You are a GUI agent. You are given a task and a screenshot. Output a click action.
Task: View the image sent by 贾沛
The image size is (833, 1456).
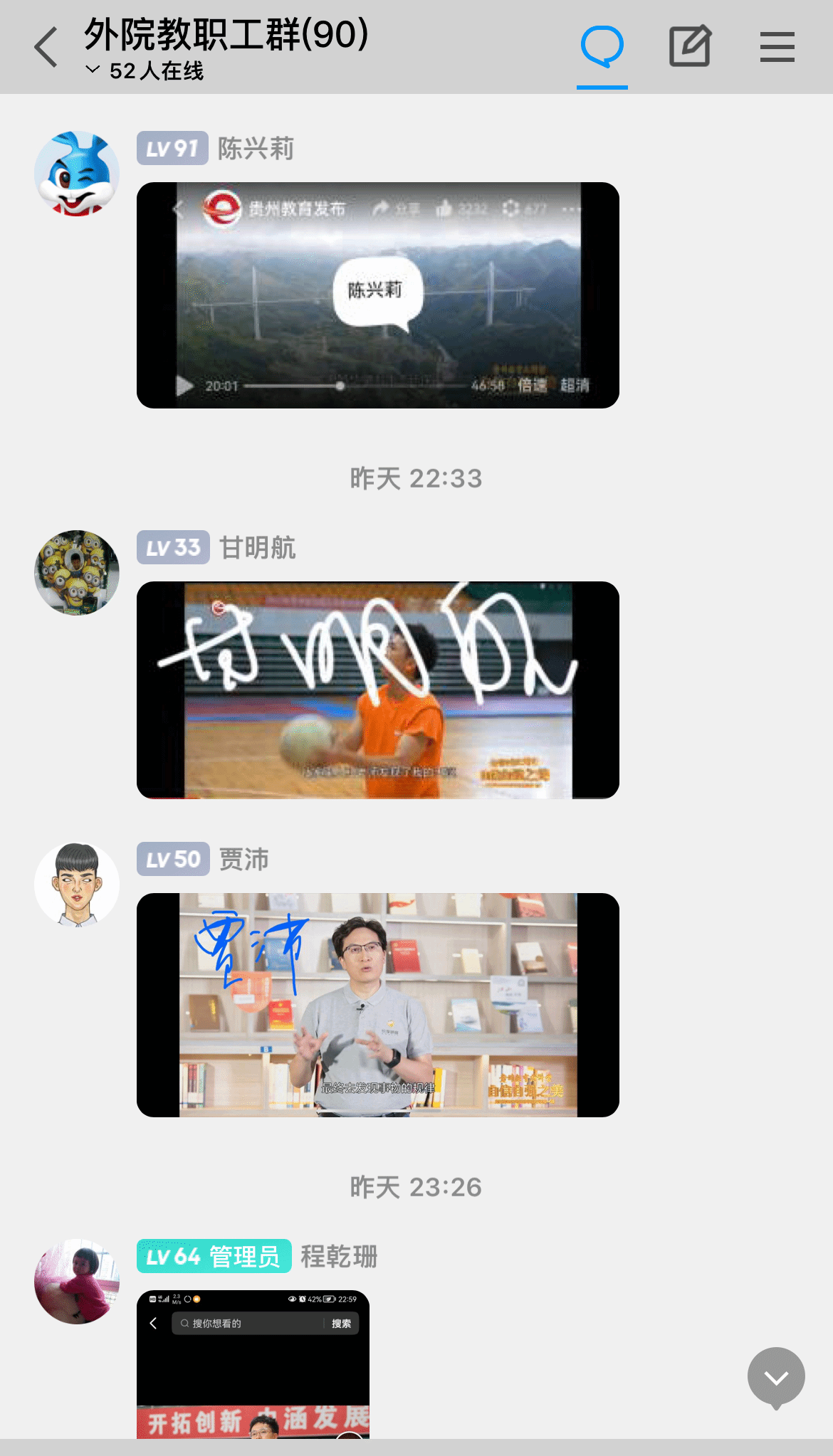377,1004
